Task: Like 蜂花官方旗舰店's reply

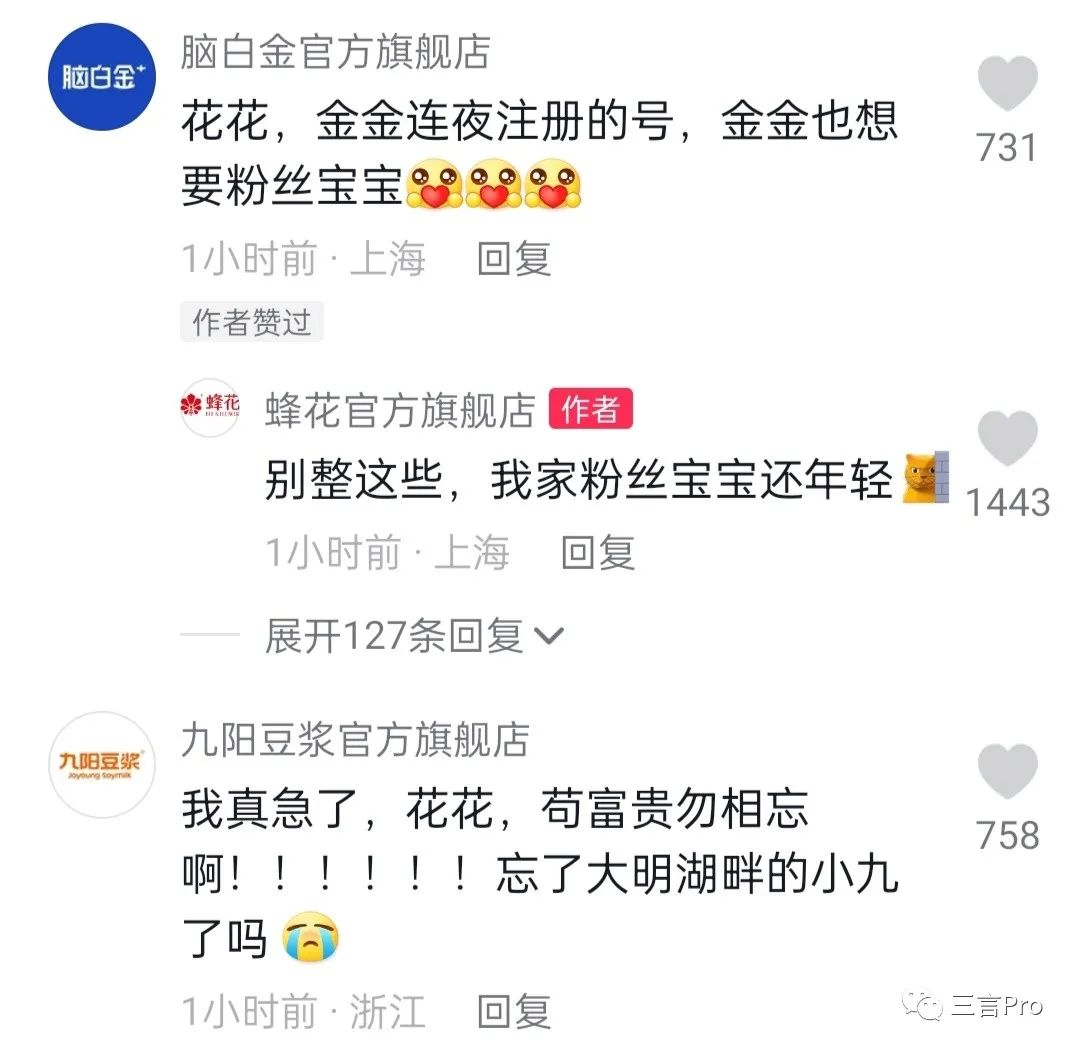Action: tap(1007, 441)
